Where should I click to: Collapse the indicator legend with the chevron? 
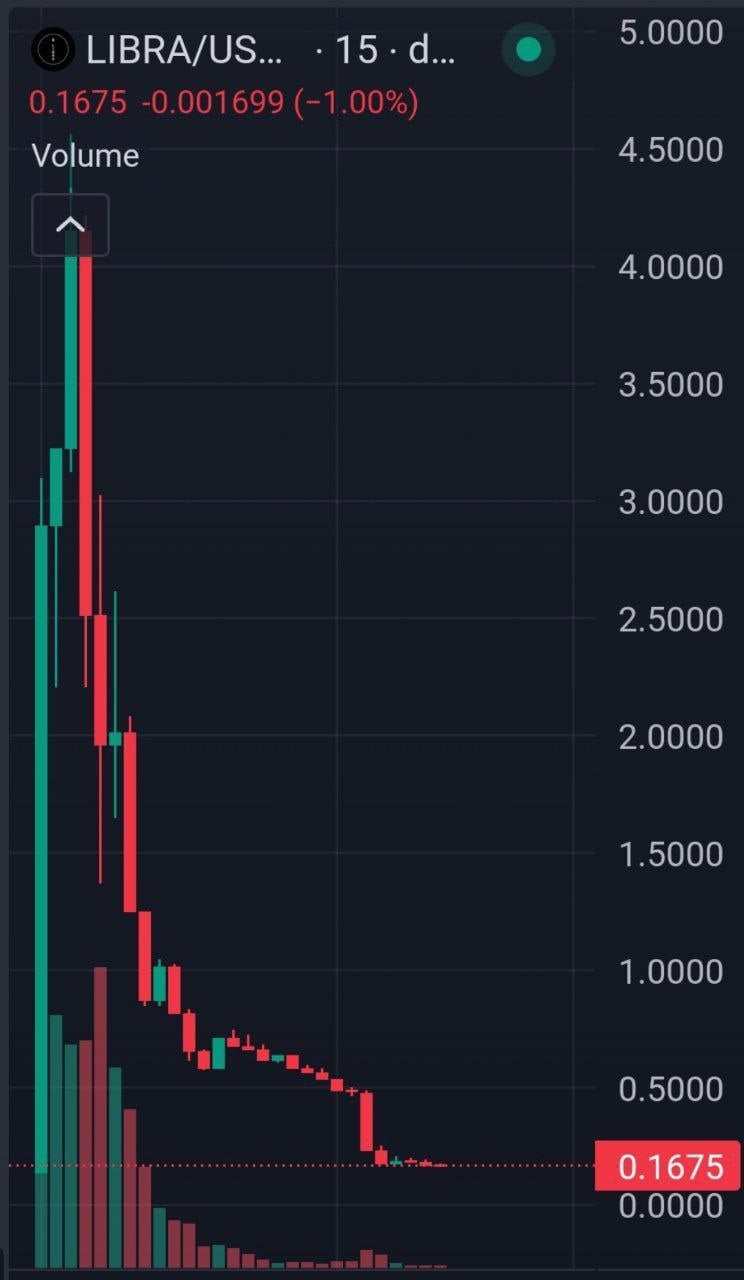[x=70, y=225]
